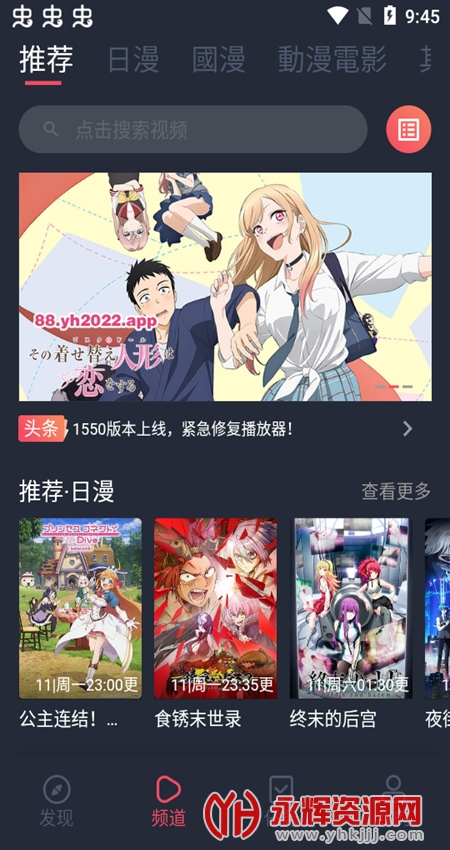View more under 推荐·日漫 via 查看更多
Image resolution: width=450 pixels, height=850 pixels.
(396, 491)
